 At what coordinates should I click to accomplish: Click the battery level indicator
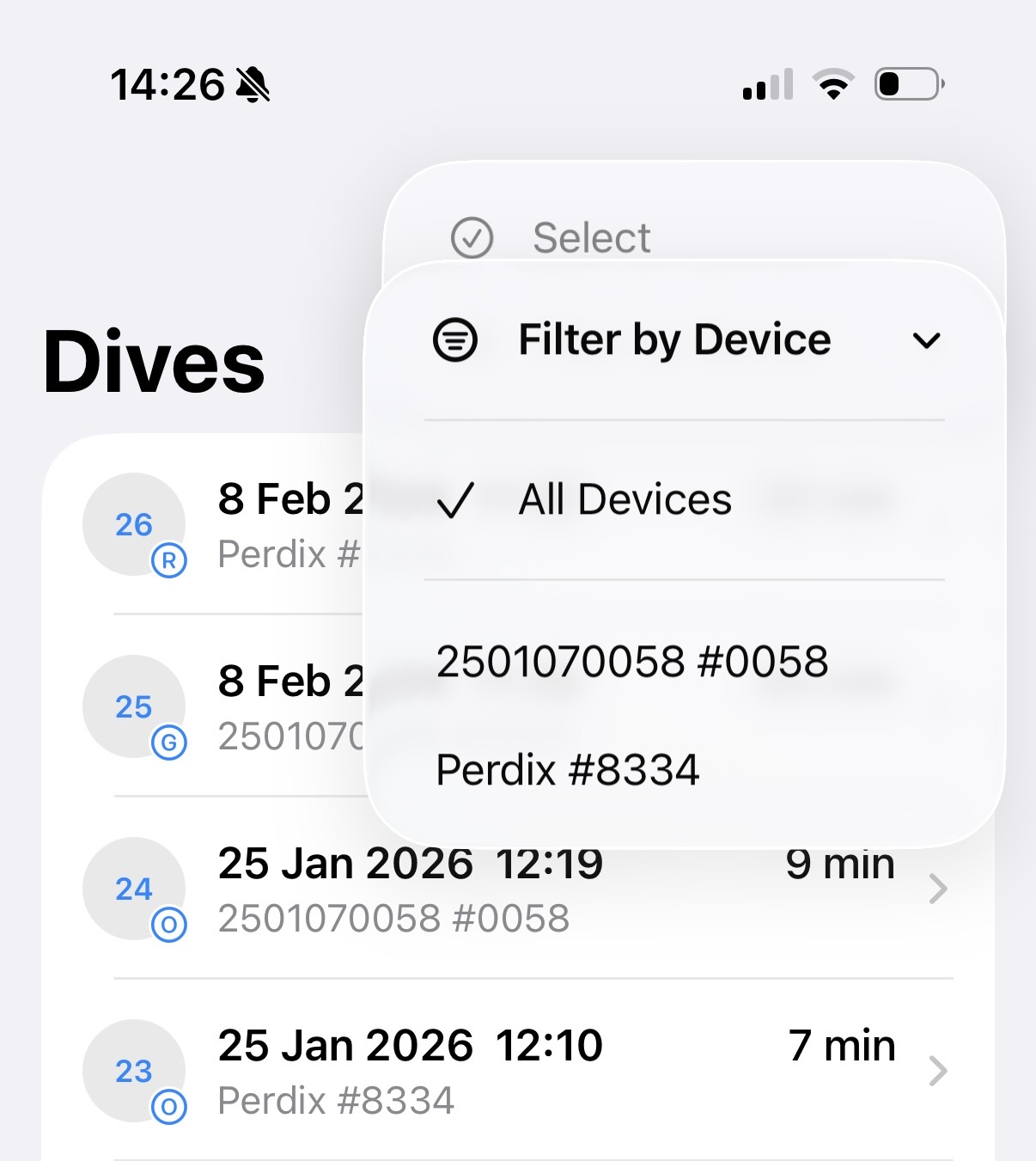(x=905, y=83)
